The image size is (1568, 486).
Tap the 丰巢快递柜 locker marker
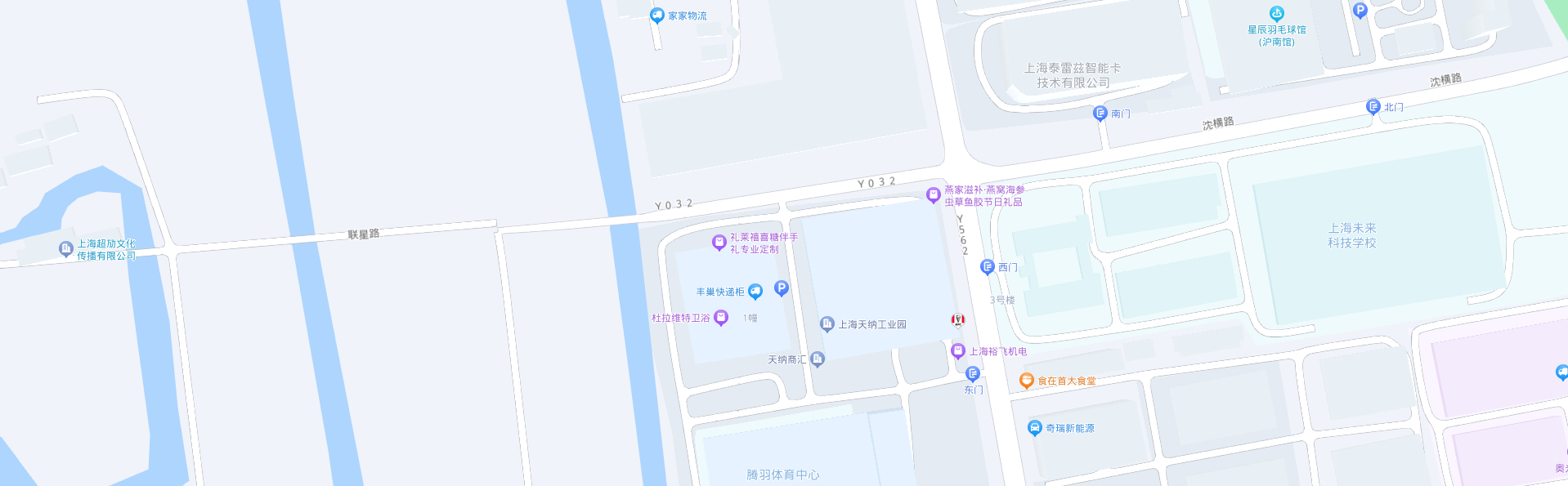tap(755, 291)
